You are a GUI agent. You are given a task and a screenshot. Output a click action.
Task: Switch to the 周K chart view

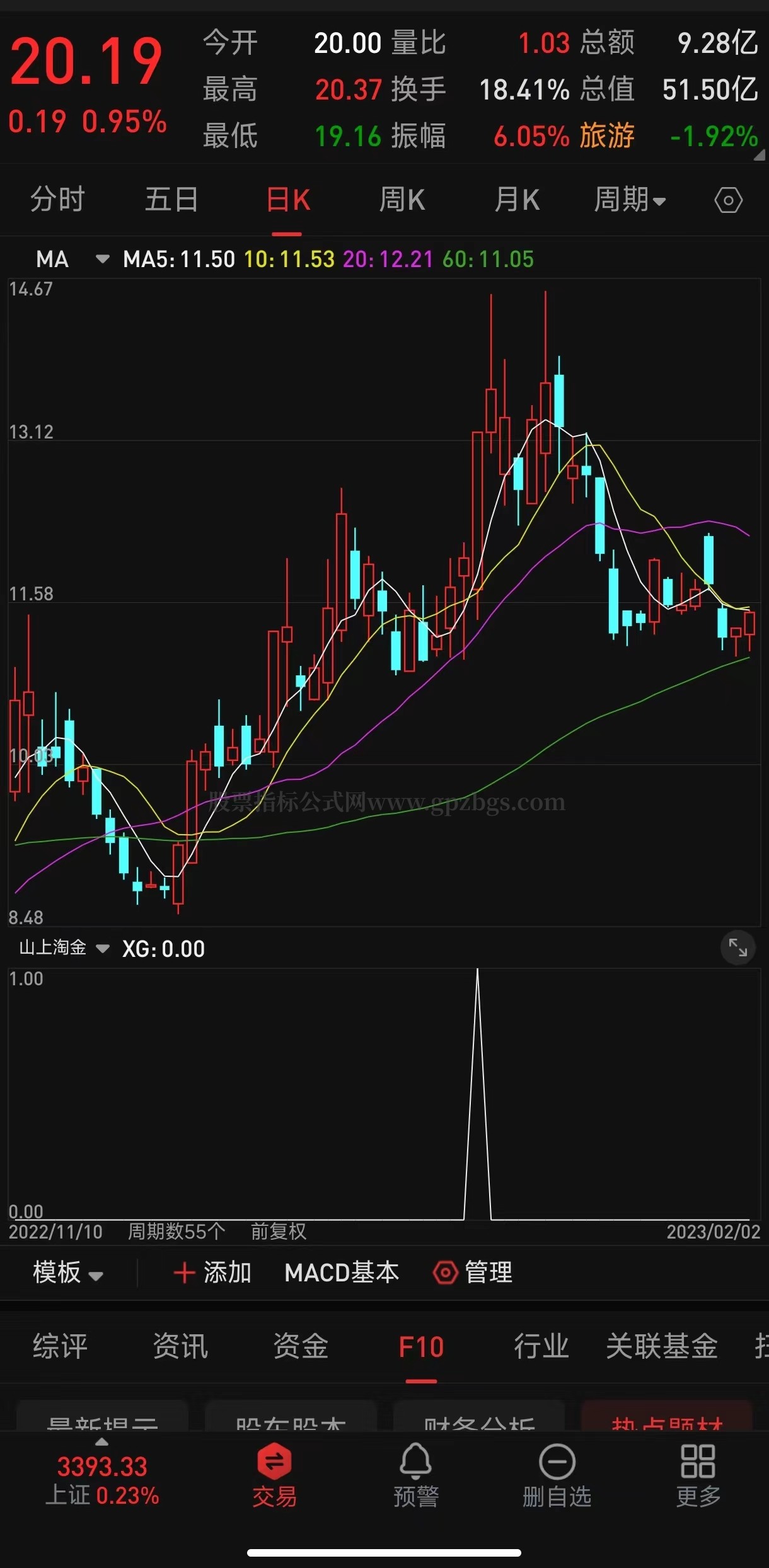402,200
